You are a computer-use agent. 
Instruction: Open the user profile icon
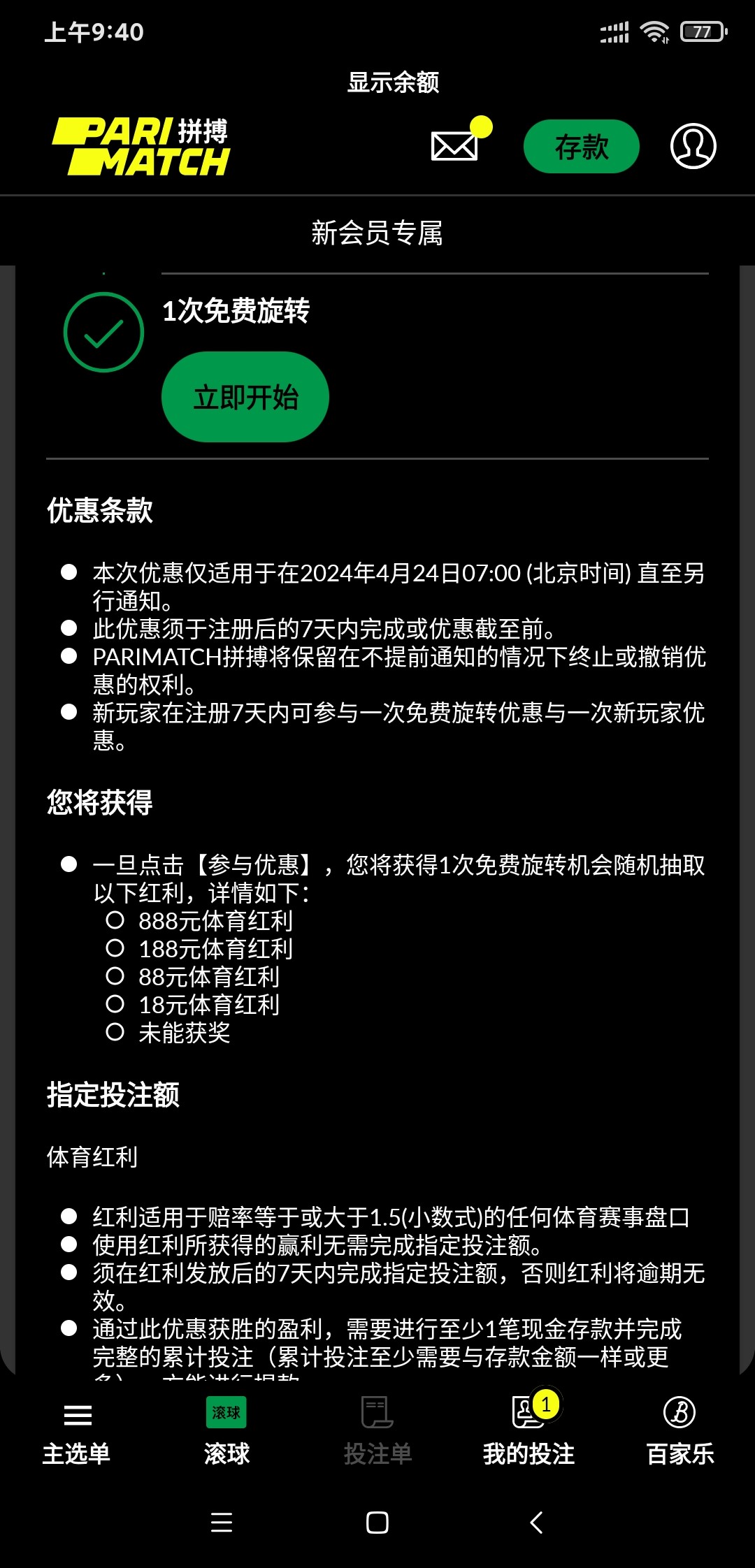pos(693,147)
